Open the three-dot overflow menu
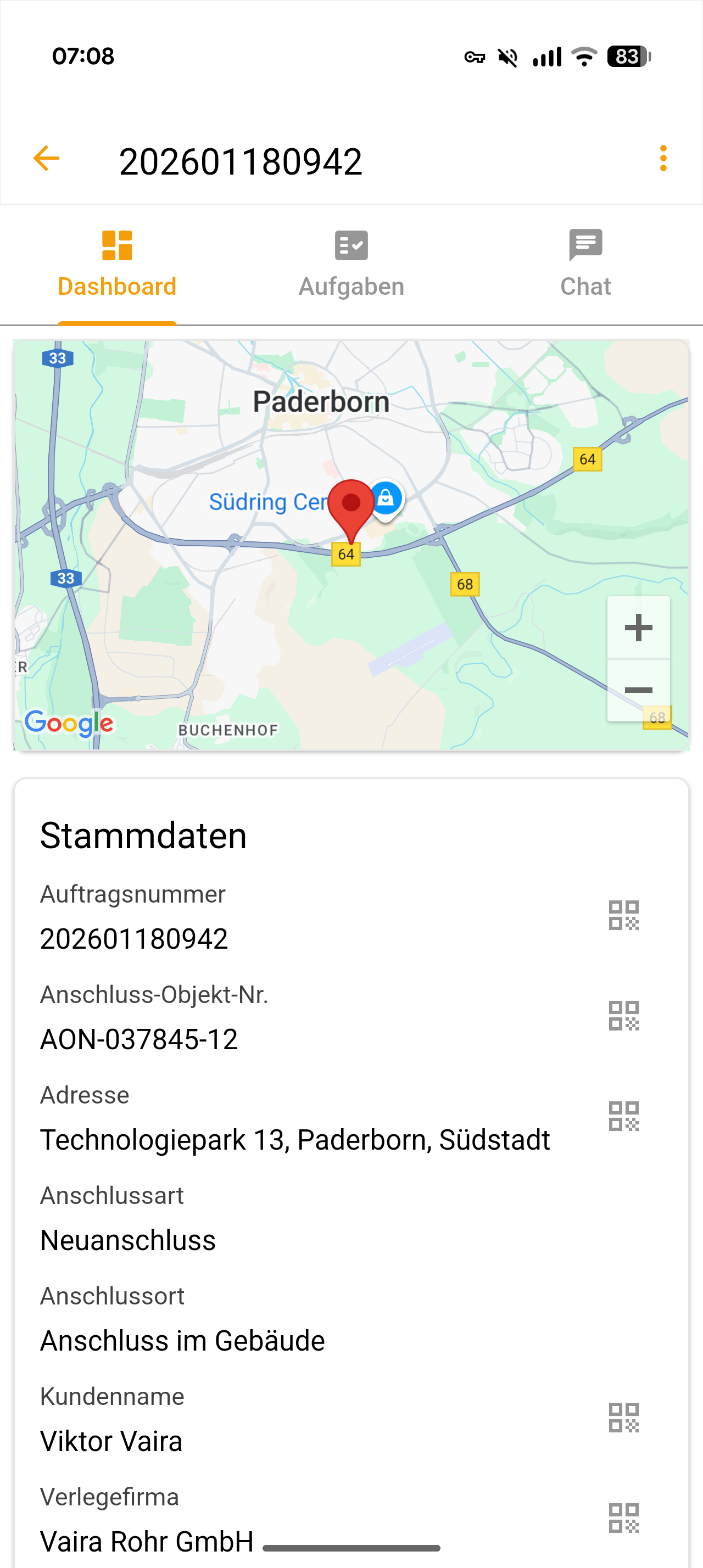703x1568 pixels. click(x=663, y=159)
